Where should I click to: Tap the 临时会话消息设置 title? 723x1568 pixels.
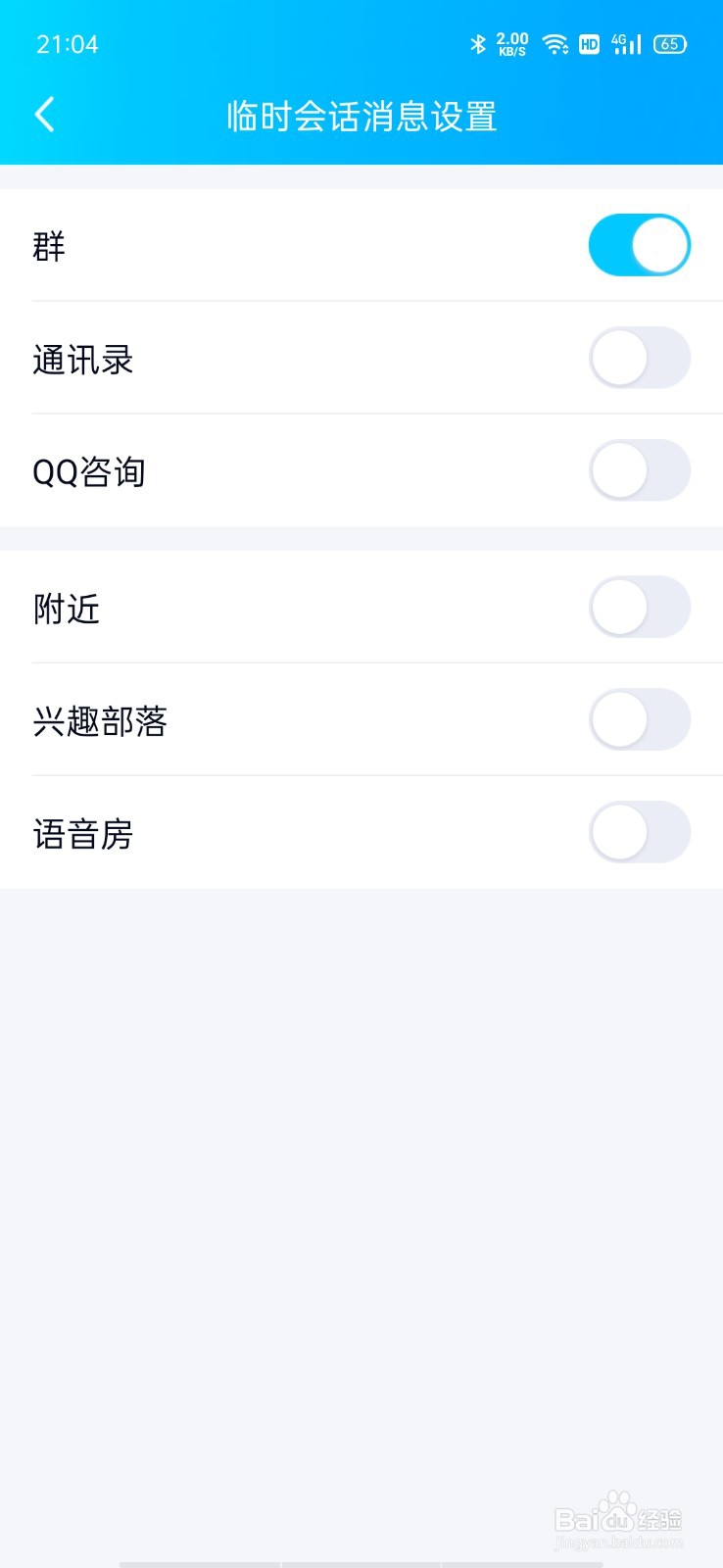pos(361,116)
